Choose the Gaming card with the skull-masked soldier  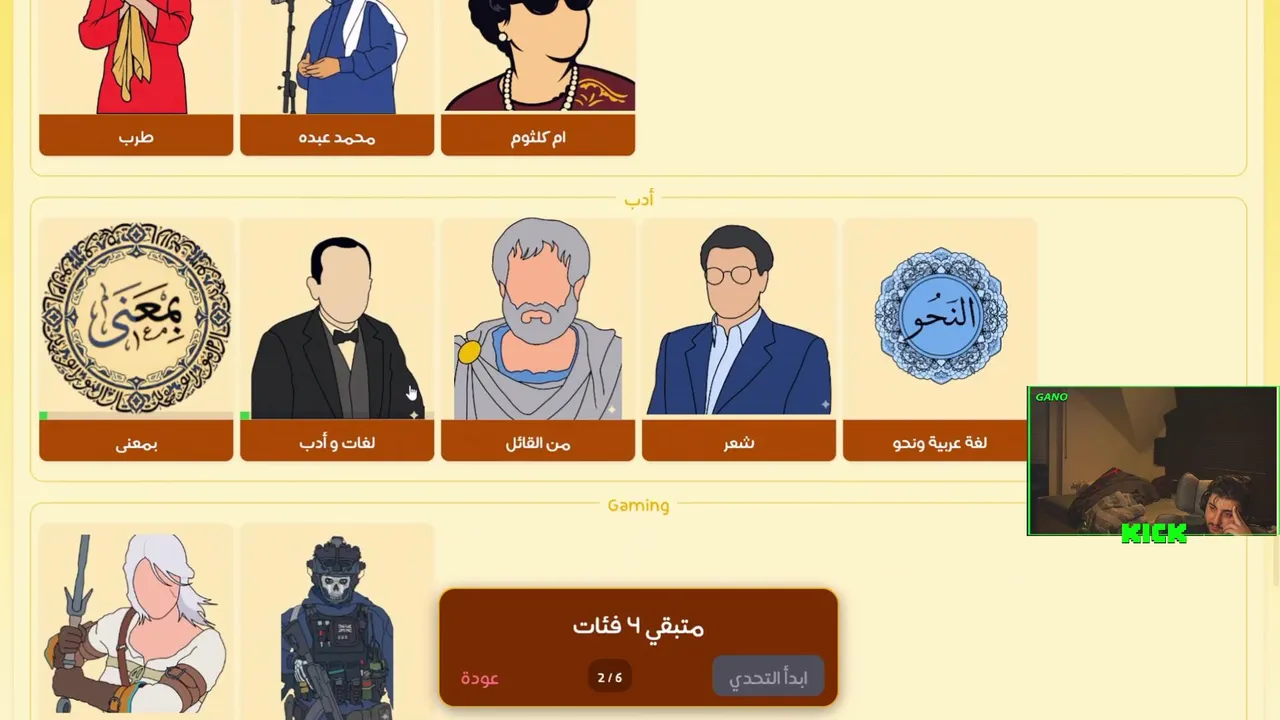(337, 622)
